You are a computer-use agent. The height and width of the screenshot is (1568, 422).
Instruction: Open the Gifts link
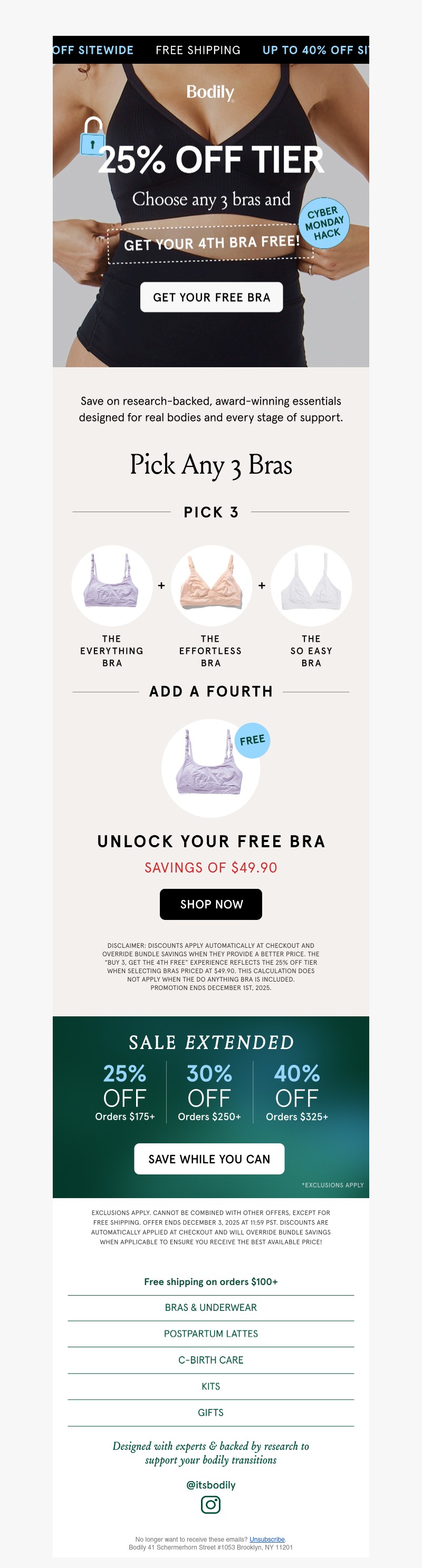pyautogui.click(x=211, y=1412)
